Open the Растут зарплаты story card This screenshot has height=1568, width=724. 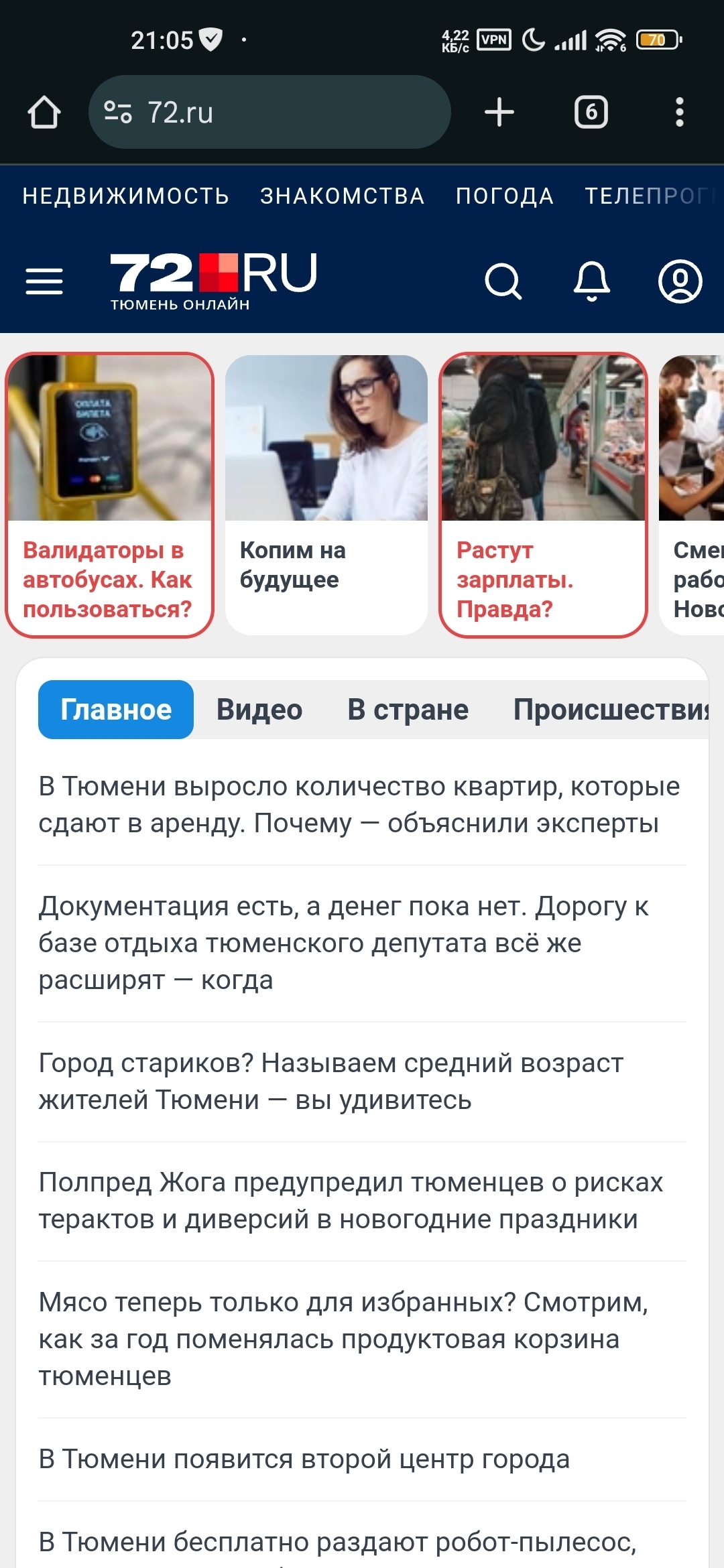coord(543,495)
